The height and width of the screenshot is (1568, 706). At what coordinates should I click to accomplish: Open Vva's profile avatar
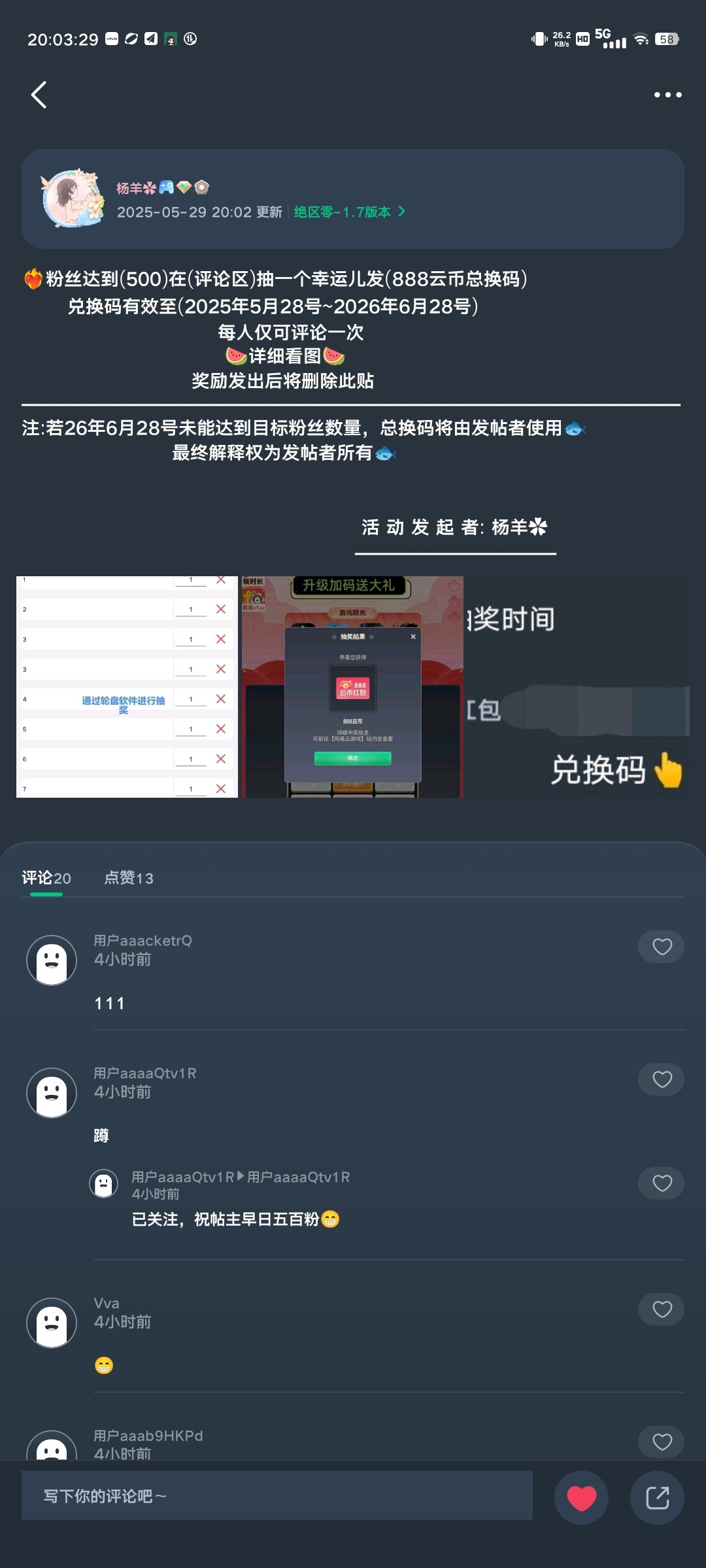52,1322
